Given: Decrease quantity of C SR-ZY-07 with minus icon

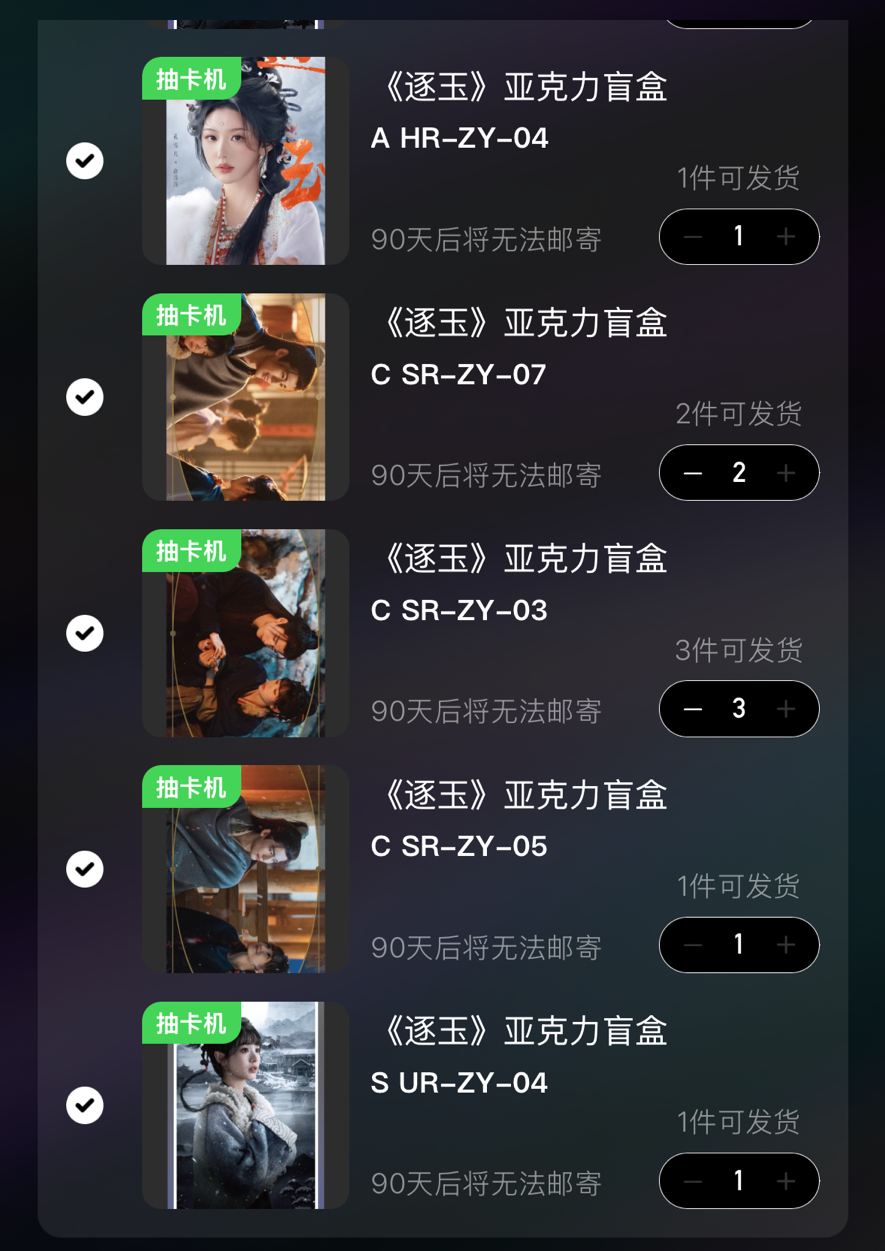Looking at the screenshot, I should pyautogui.click(x=692, y=472).
